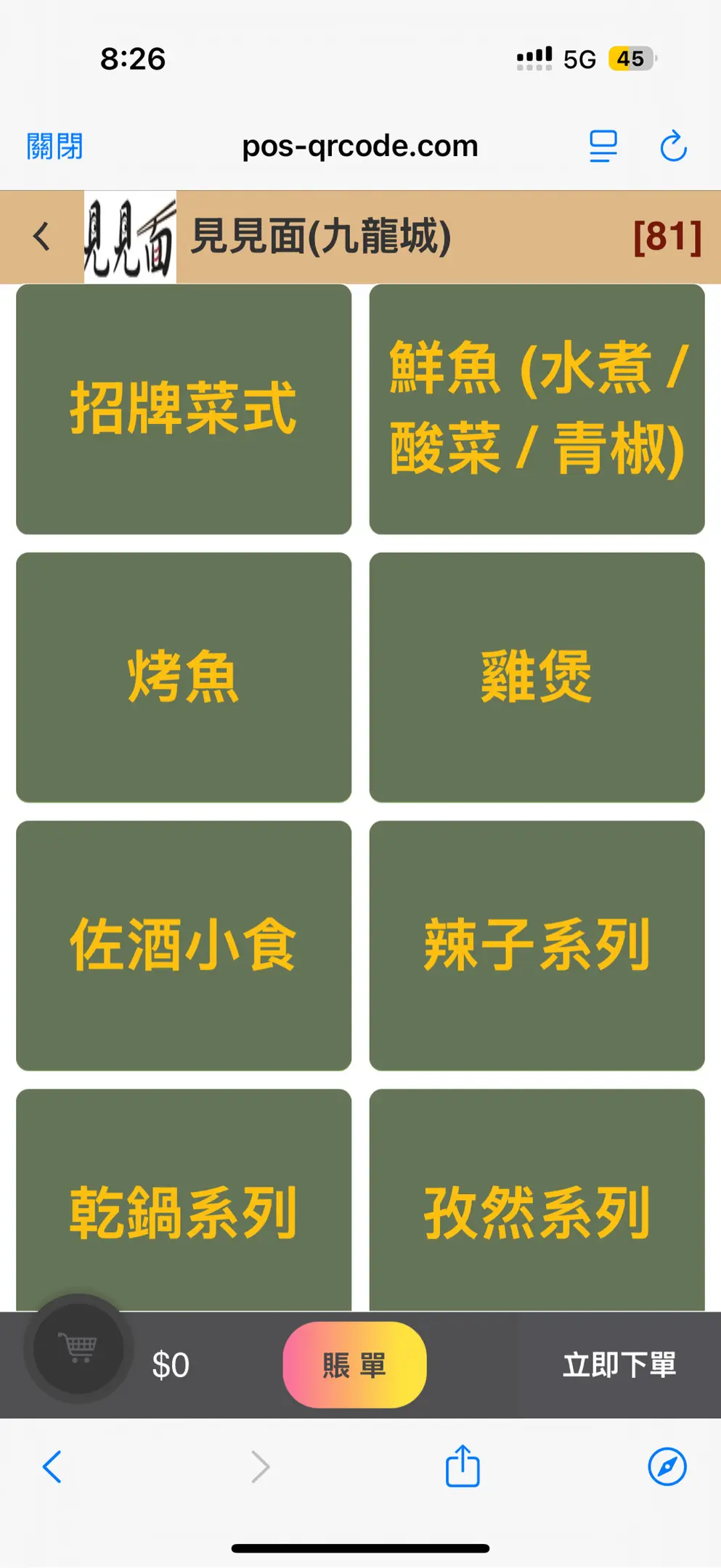Share the page via the share icon
The image size is (721, 1568).
point(463,1466)
